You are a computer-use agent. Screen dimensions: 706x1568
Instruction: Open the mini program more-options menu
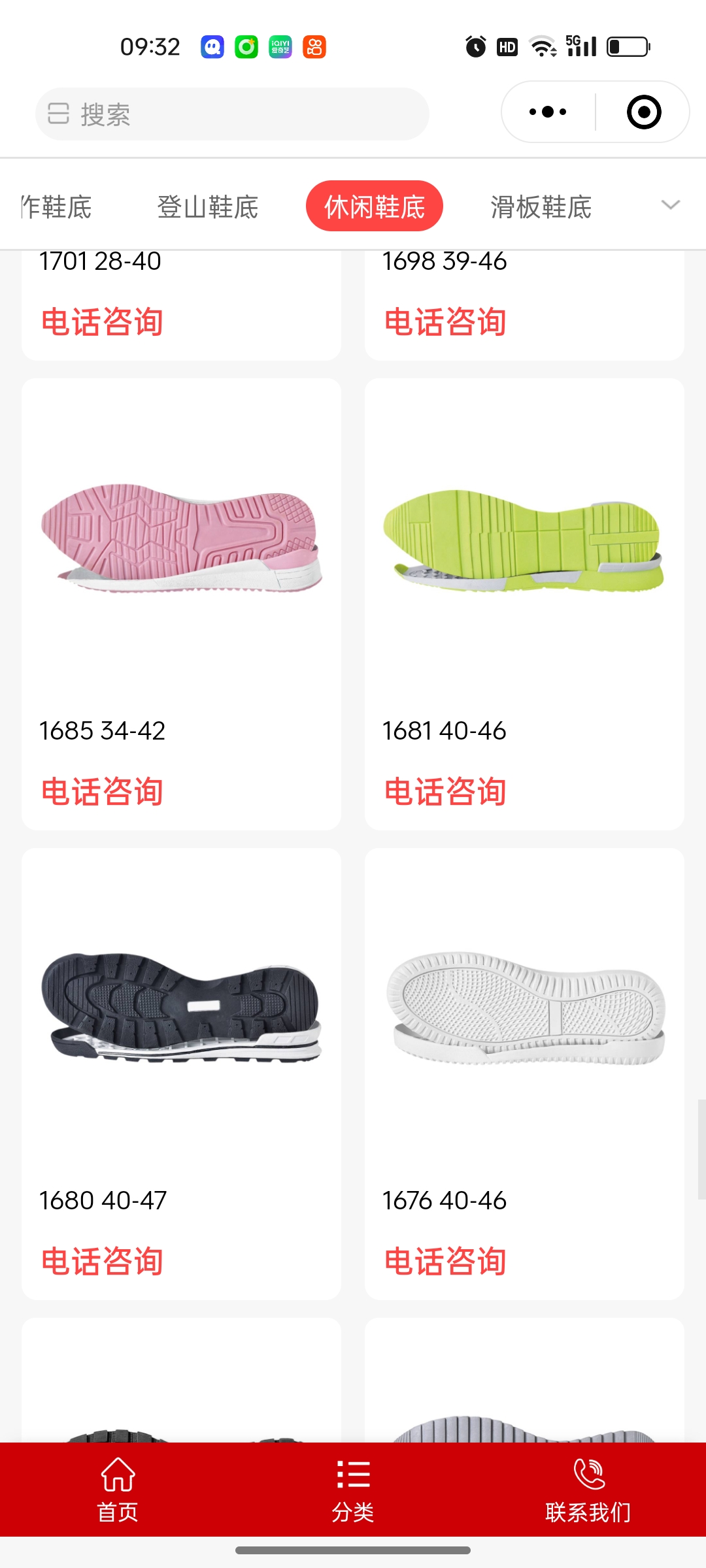click(548, 112)
